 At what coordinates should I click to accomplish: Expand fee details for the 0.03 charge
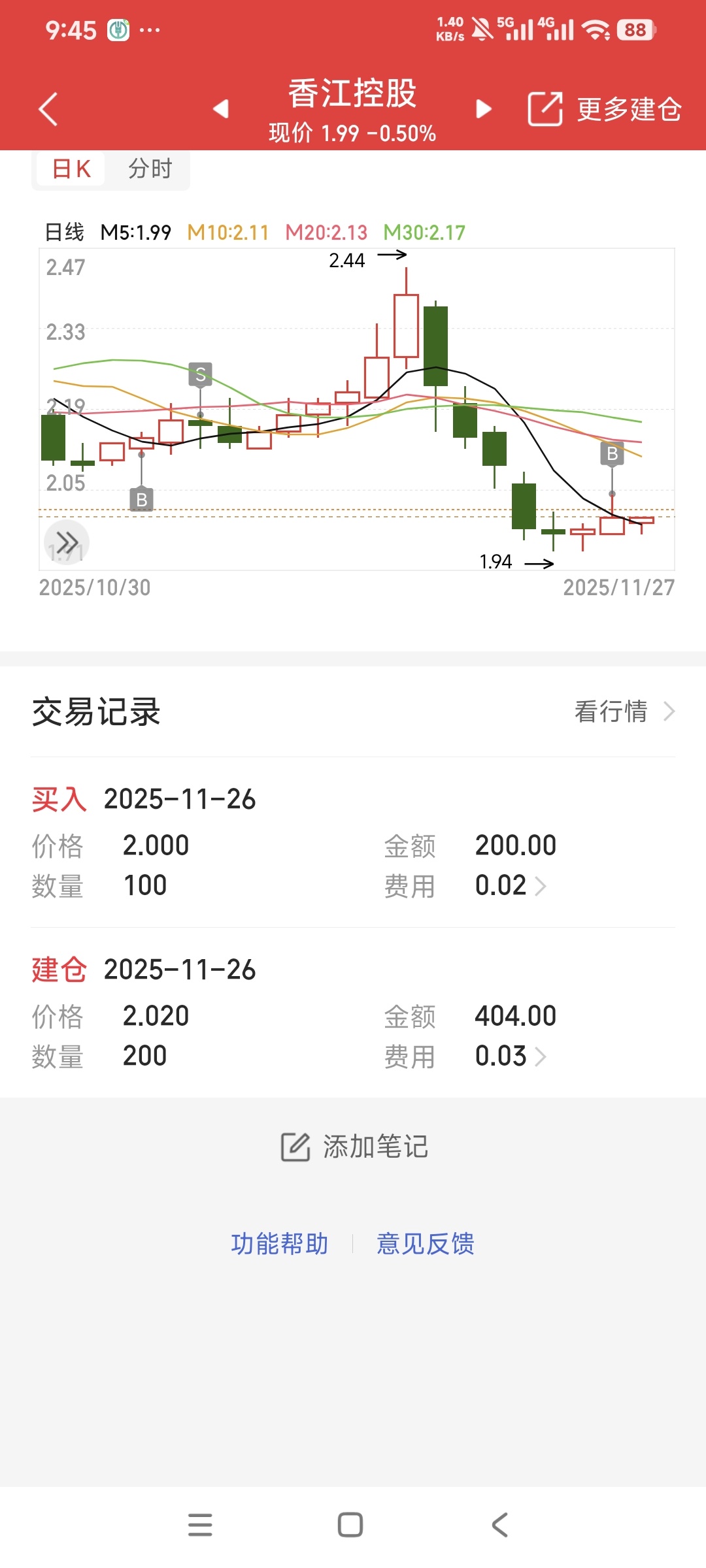511,1056
